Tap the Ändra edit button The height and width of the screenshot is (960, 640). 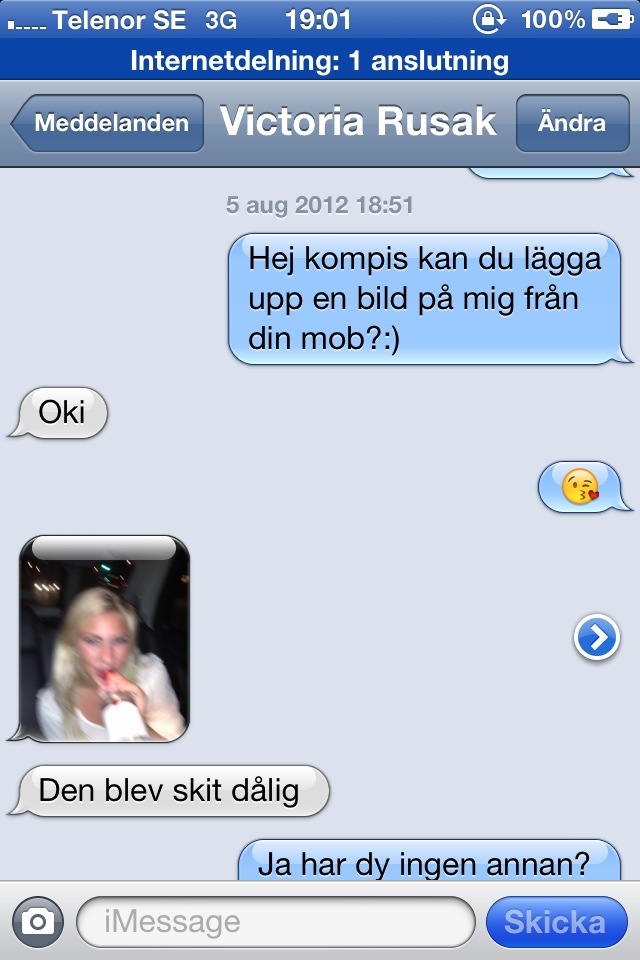tap(571, 123)
